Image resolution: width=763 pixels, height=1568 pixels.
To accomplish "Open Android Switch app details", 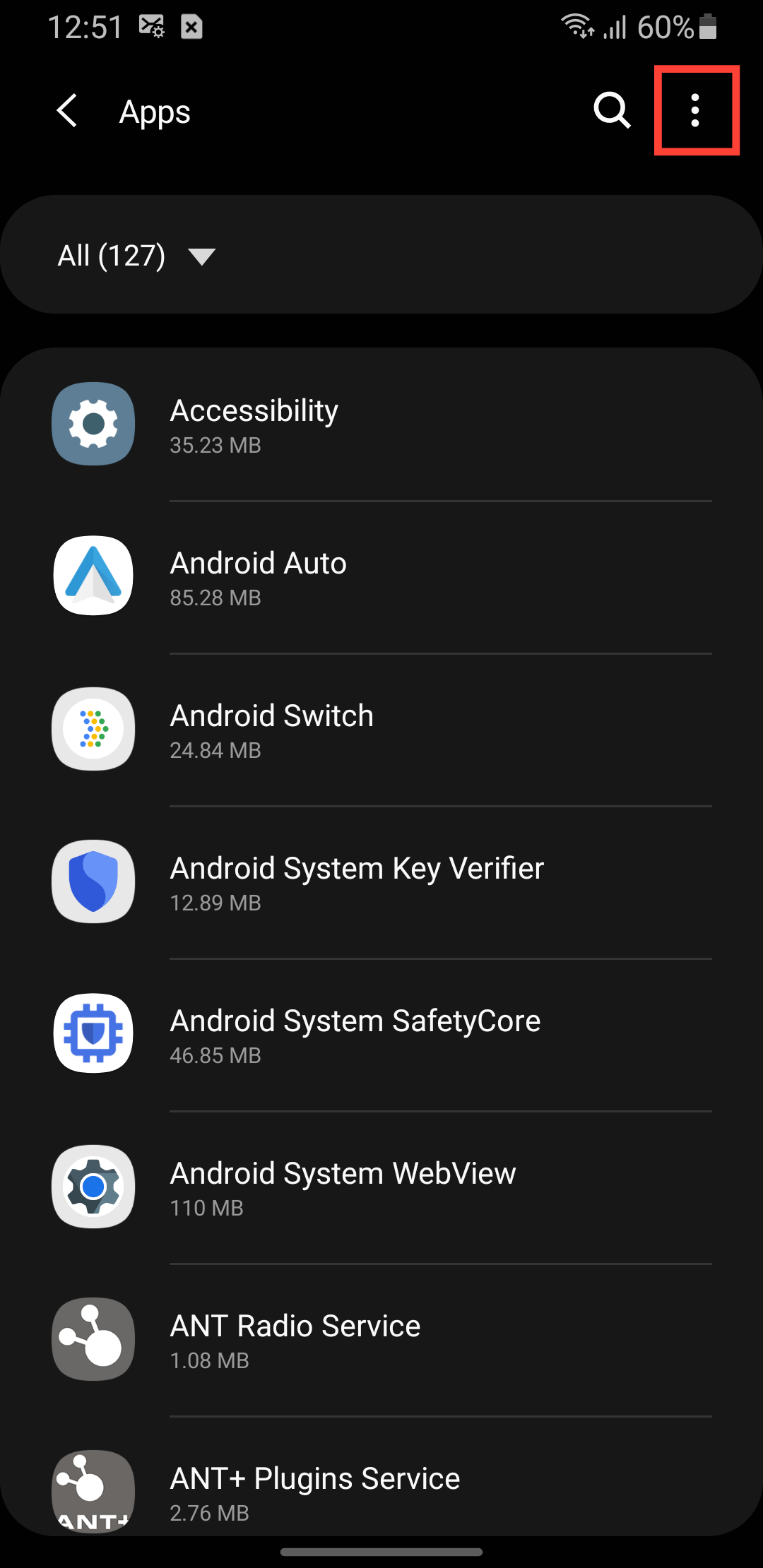I will point(381,730).
